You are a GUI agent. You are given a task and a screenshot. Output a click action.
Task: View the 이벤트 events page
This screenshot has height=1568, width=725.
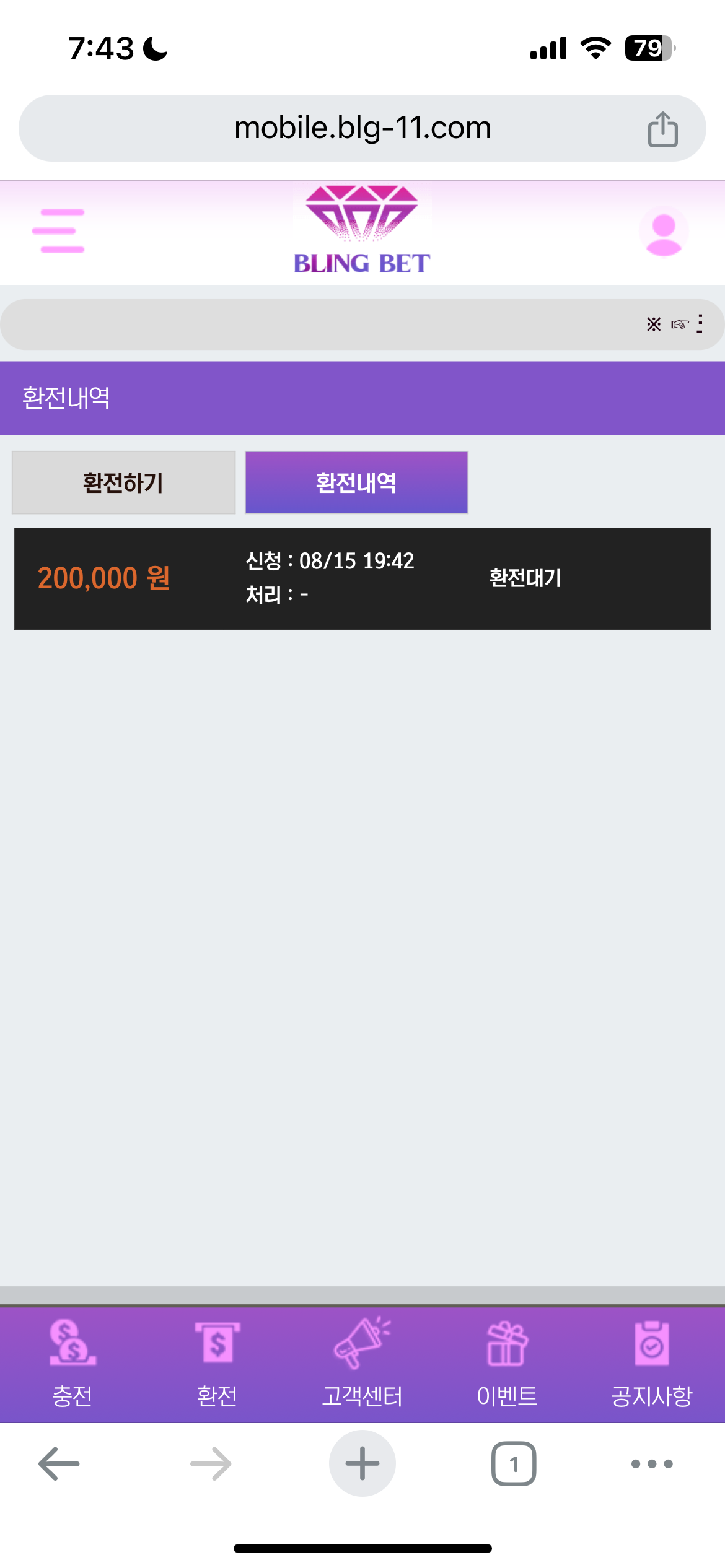pos(507,1364)
